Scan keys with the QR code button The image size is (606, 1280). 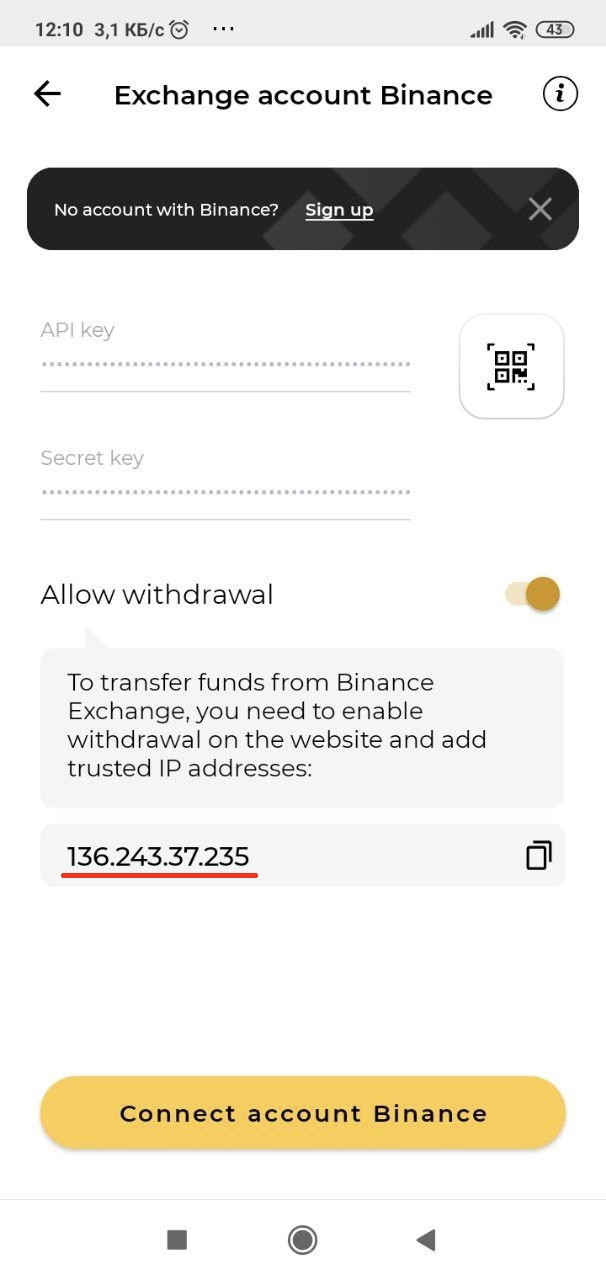coord(511,366)
